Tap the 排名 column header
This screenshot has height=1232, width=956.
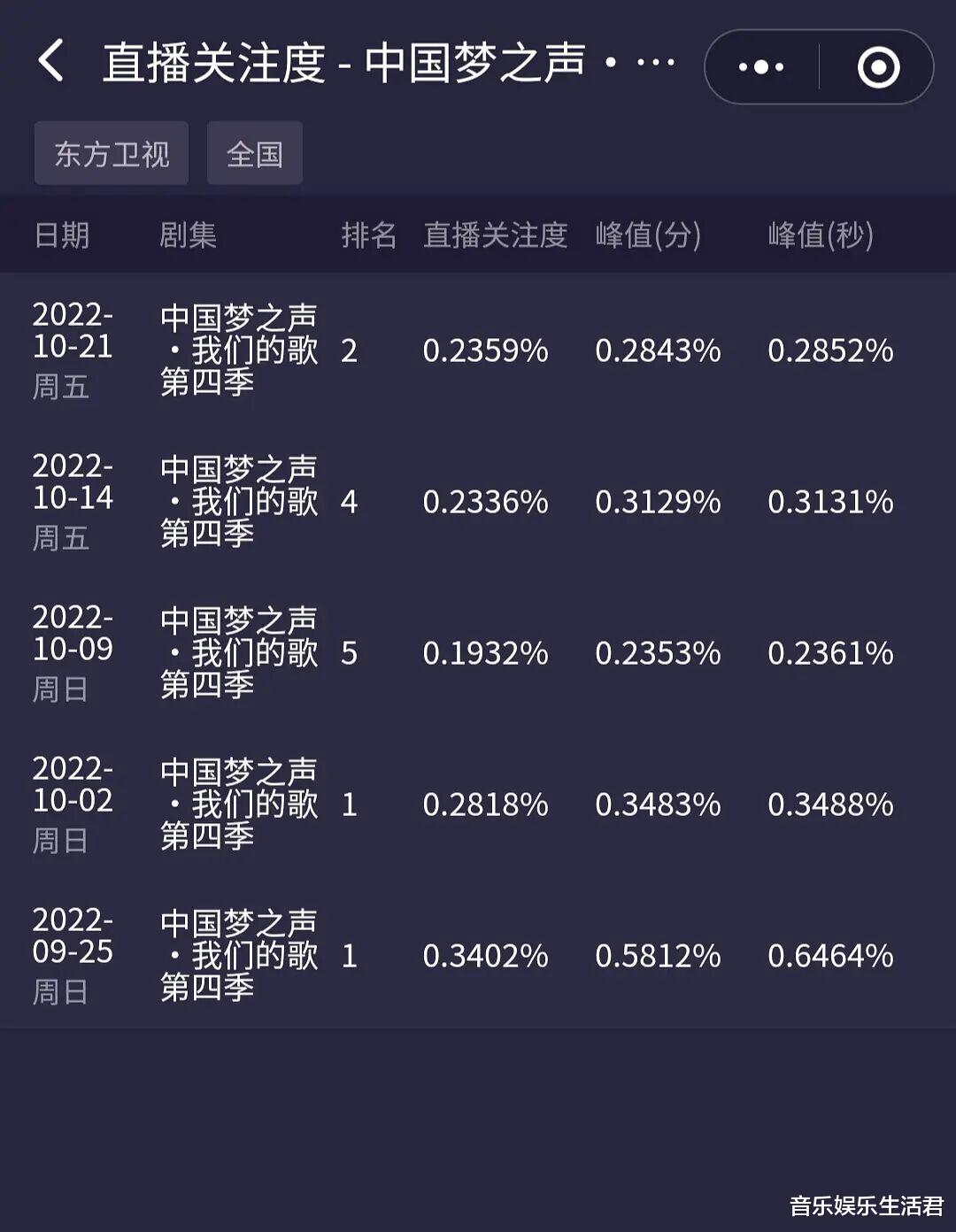[371, 235]
